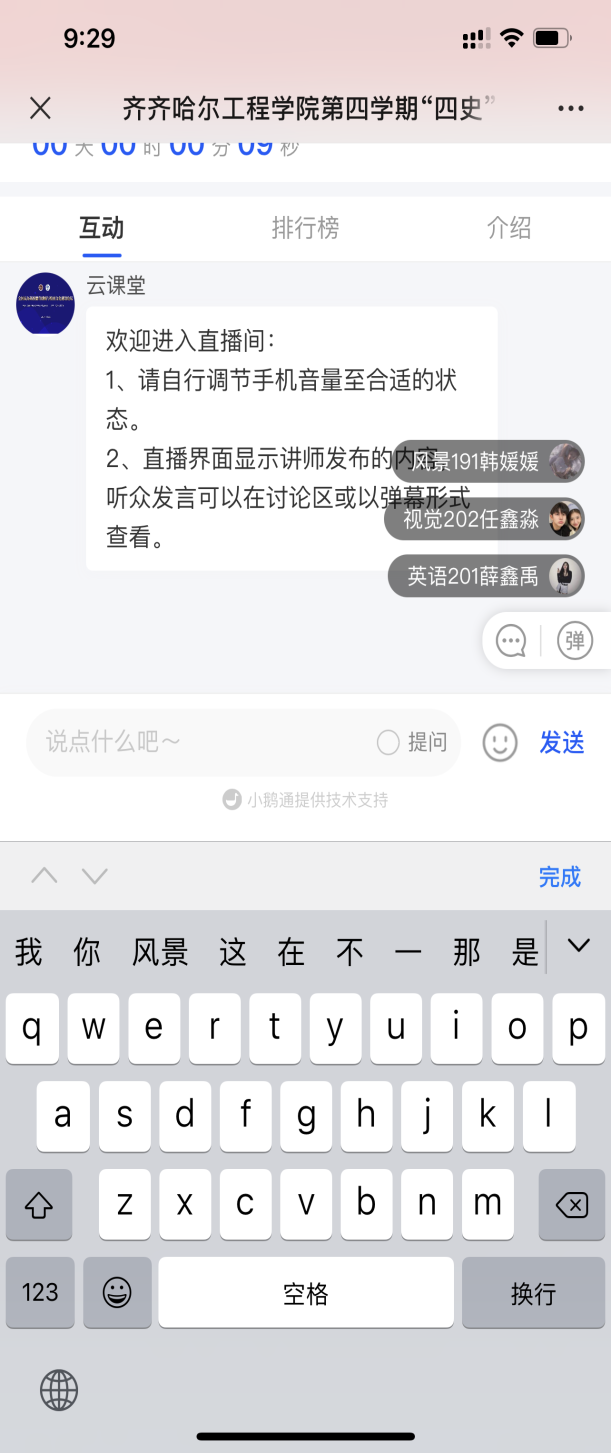Viewport: 611px width, 1453px height.
Task: Expand the keyboard candidate word list
Action: pos(578,946)
